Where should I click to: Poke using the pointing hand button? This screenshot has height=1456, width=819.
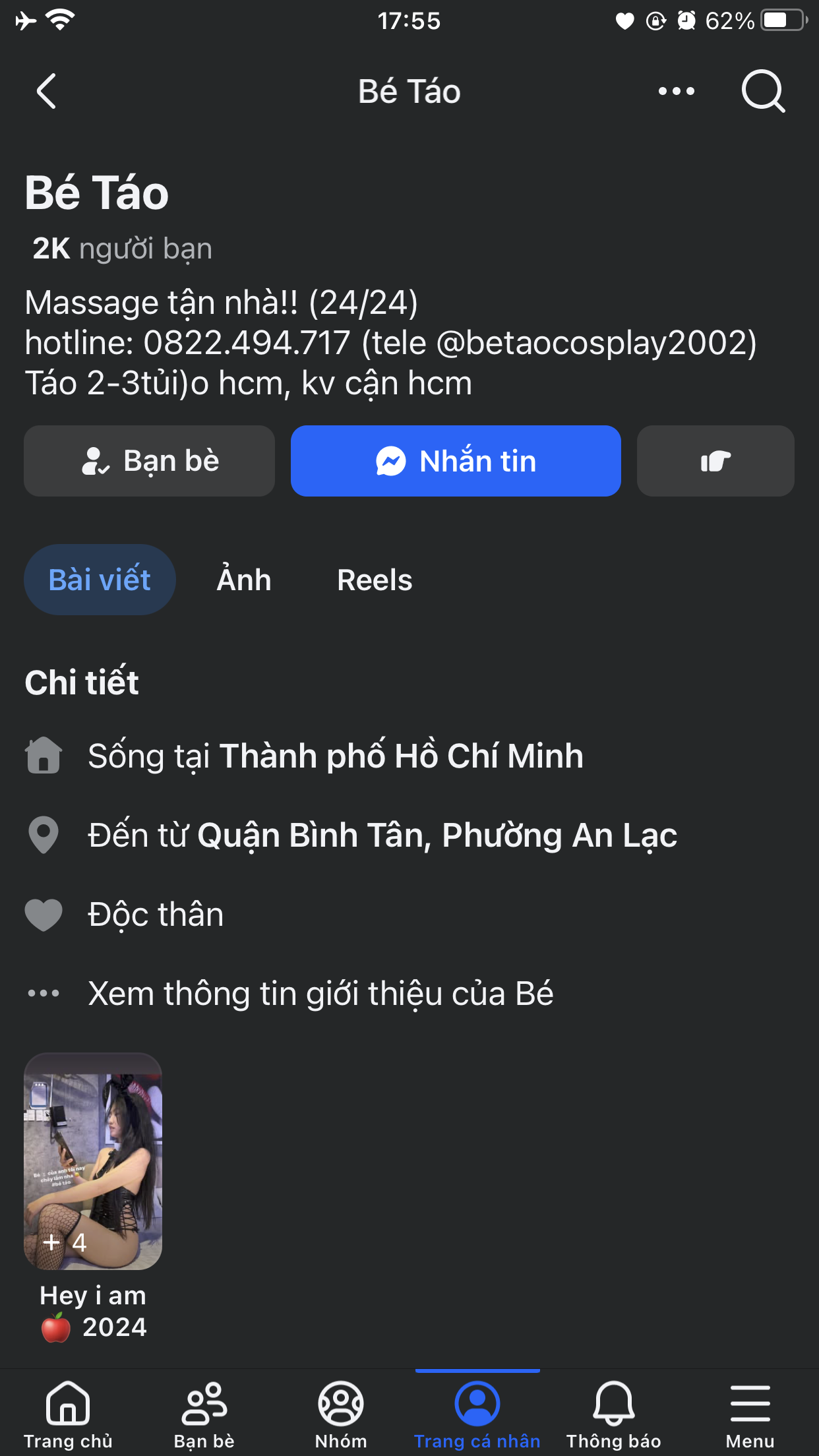pyautogui.click(x=715, y=461)
